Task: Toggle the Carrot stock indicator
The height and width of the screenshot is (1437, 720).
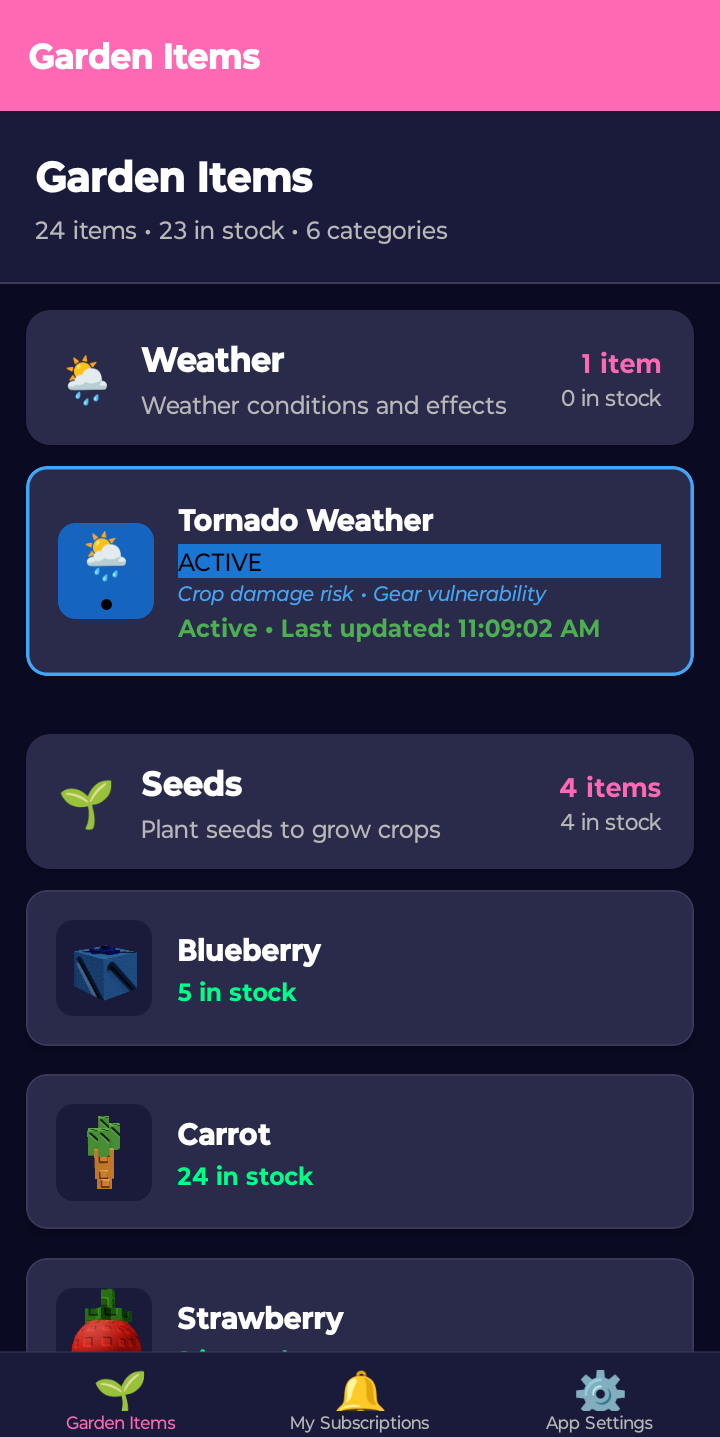Action: (245, 1176)
